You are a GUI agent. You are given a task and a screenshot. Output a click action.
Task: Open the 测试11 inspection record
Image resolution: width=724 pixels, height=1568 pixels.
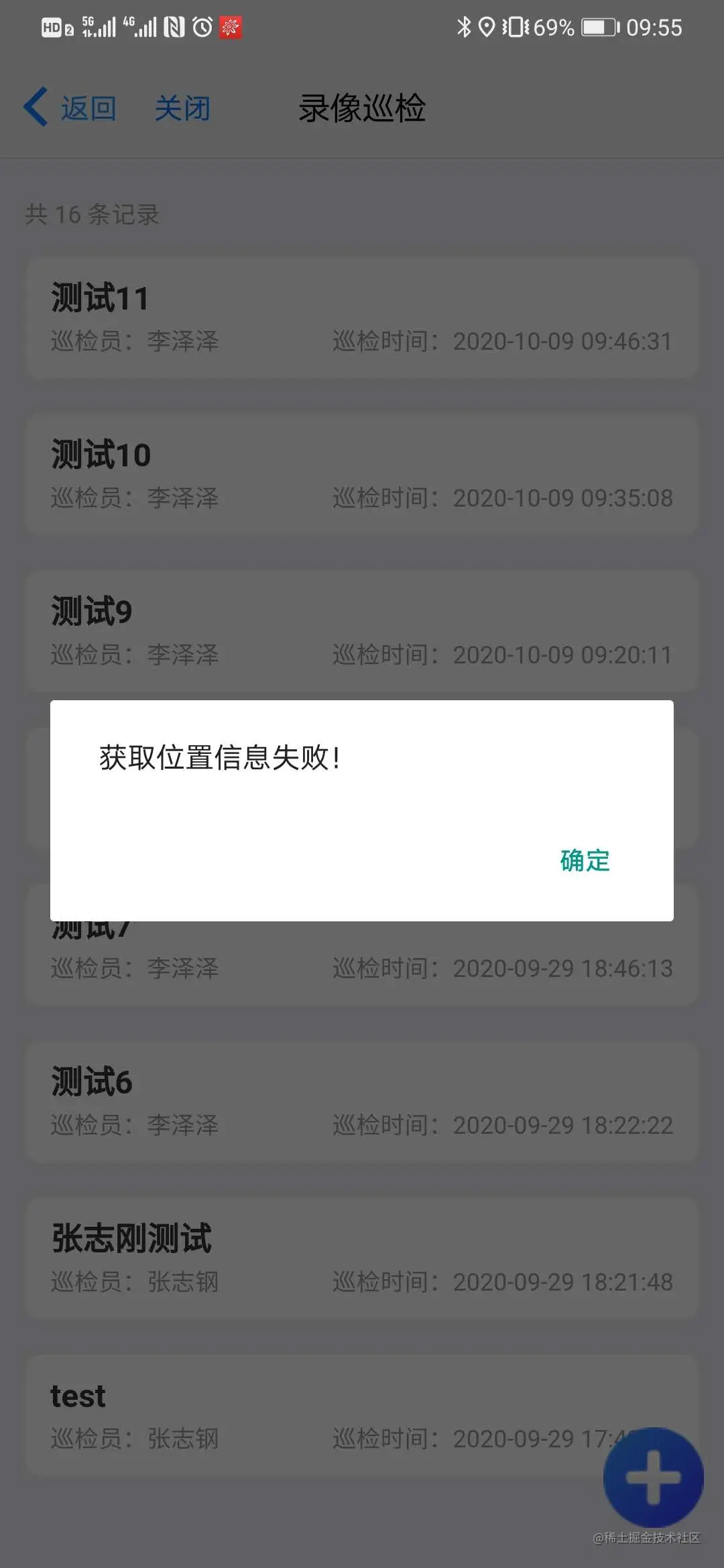(362, 318)
